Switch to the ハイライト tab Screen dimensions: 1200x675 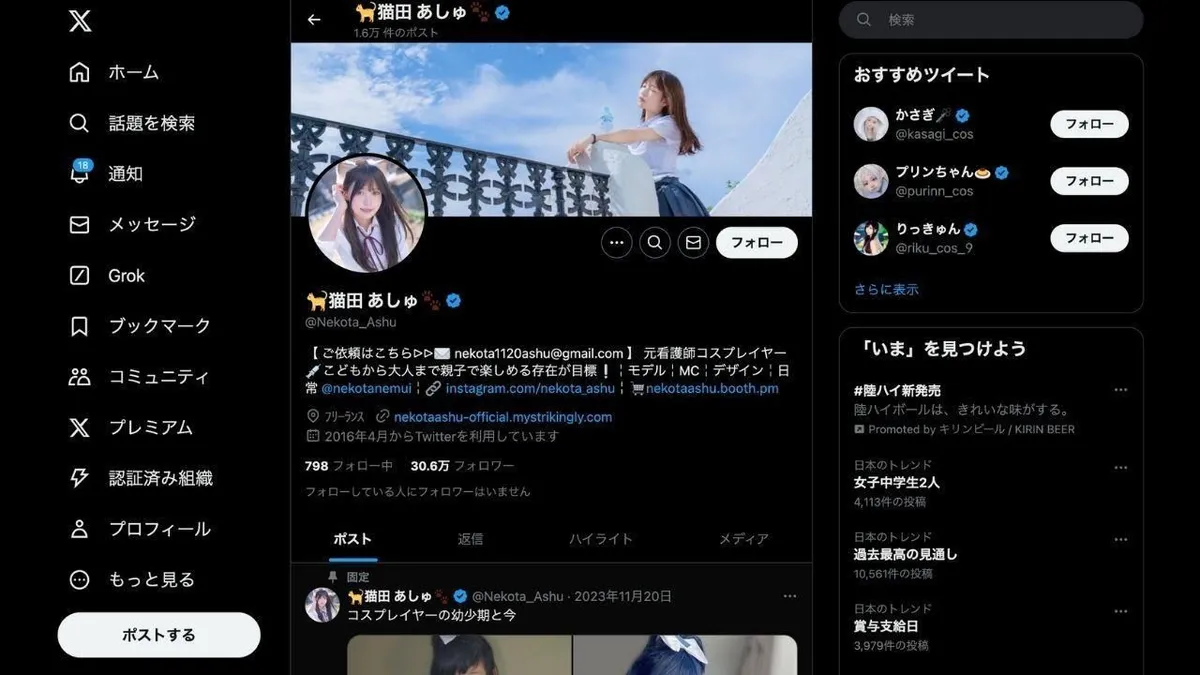point(600,539)
